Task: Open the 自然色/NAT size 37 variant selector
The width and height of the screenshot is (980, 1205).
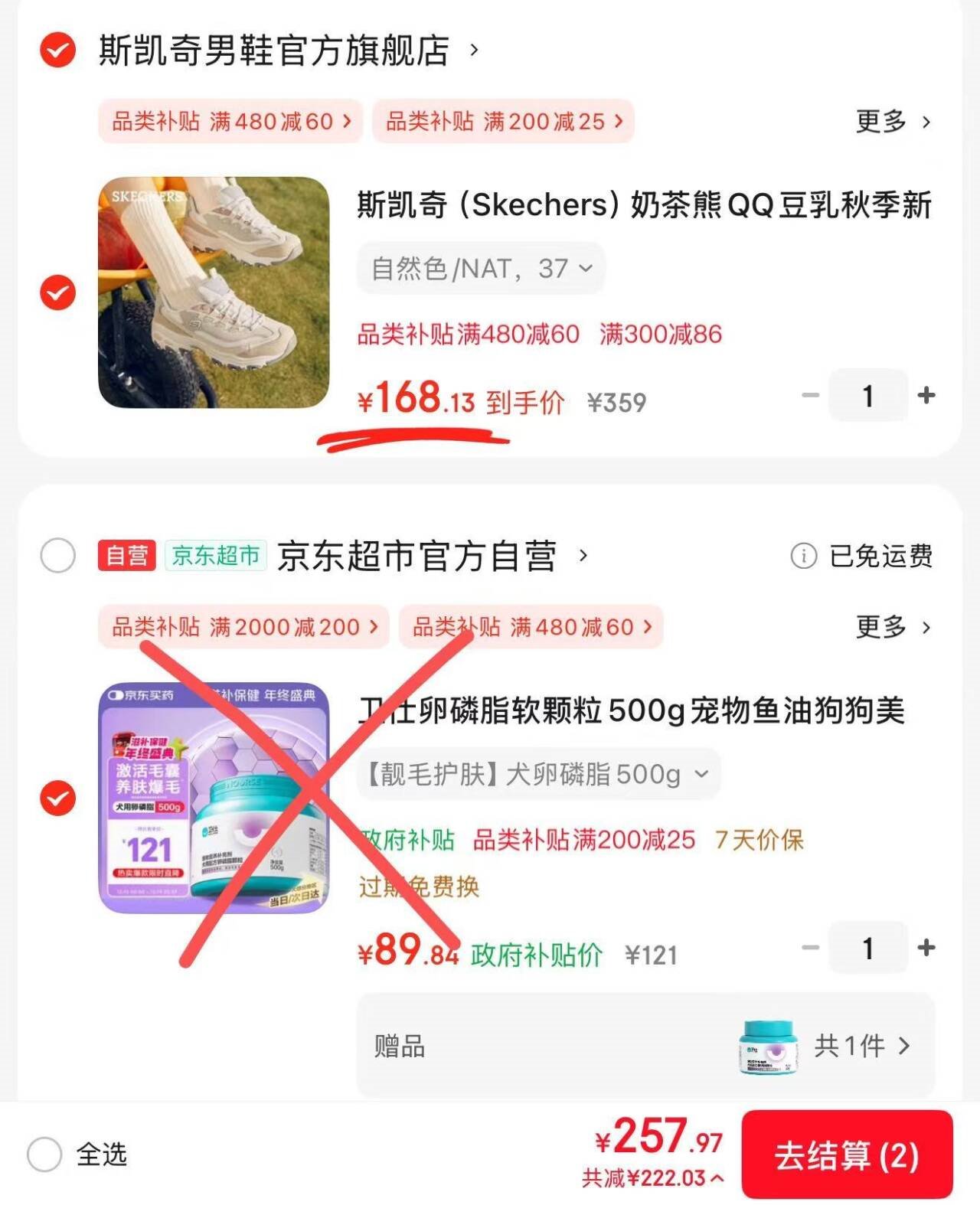Action: (479, 268)
